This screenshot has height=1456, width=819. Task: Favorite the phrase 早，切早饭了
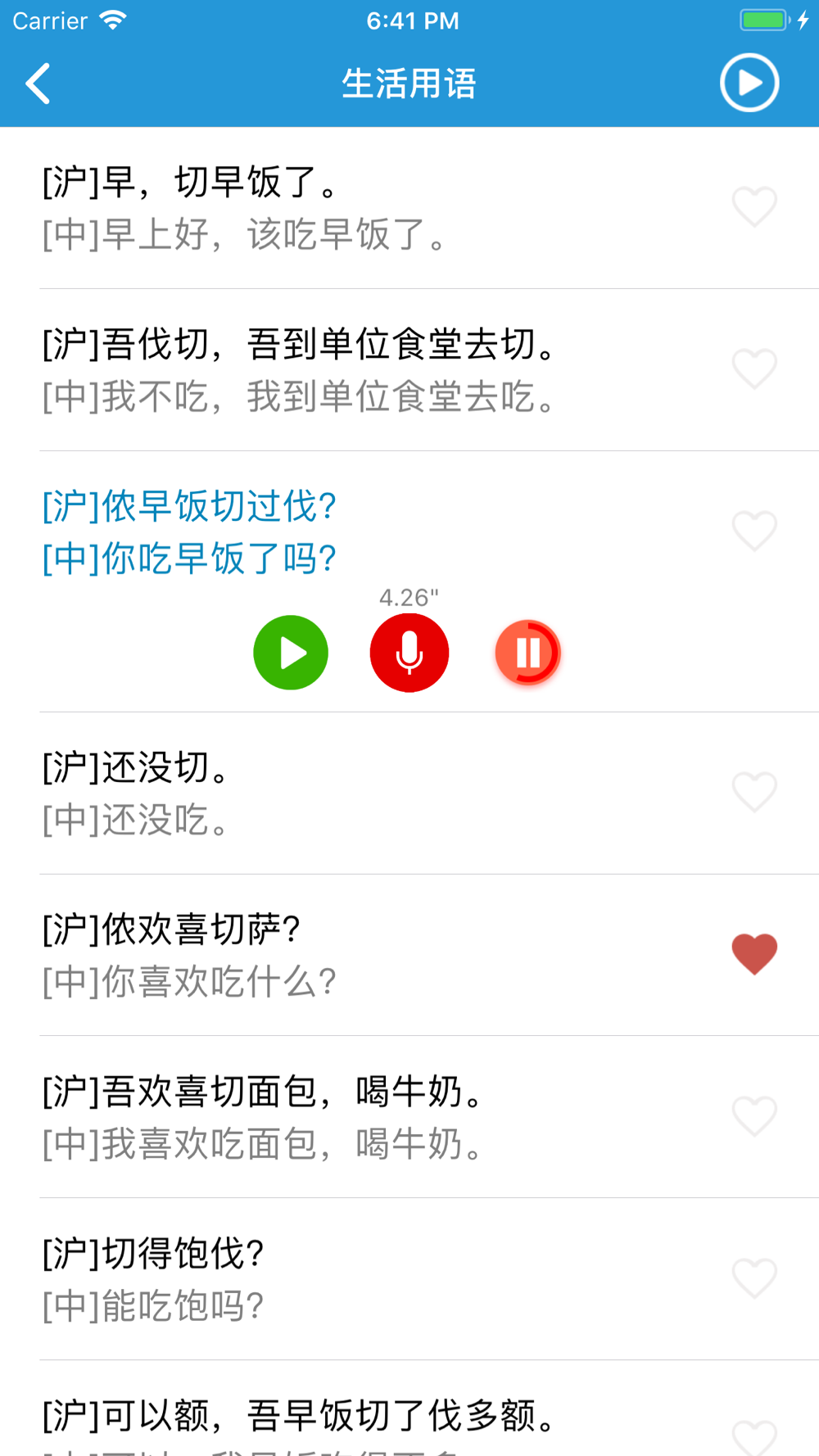pyautogui.click(x=754, y=206)
